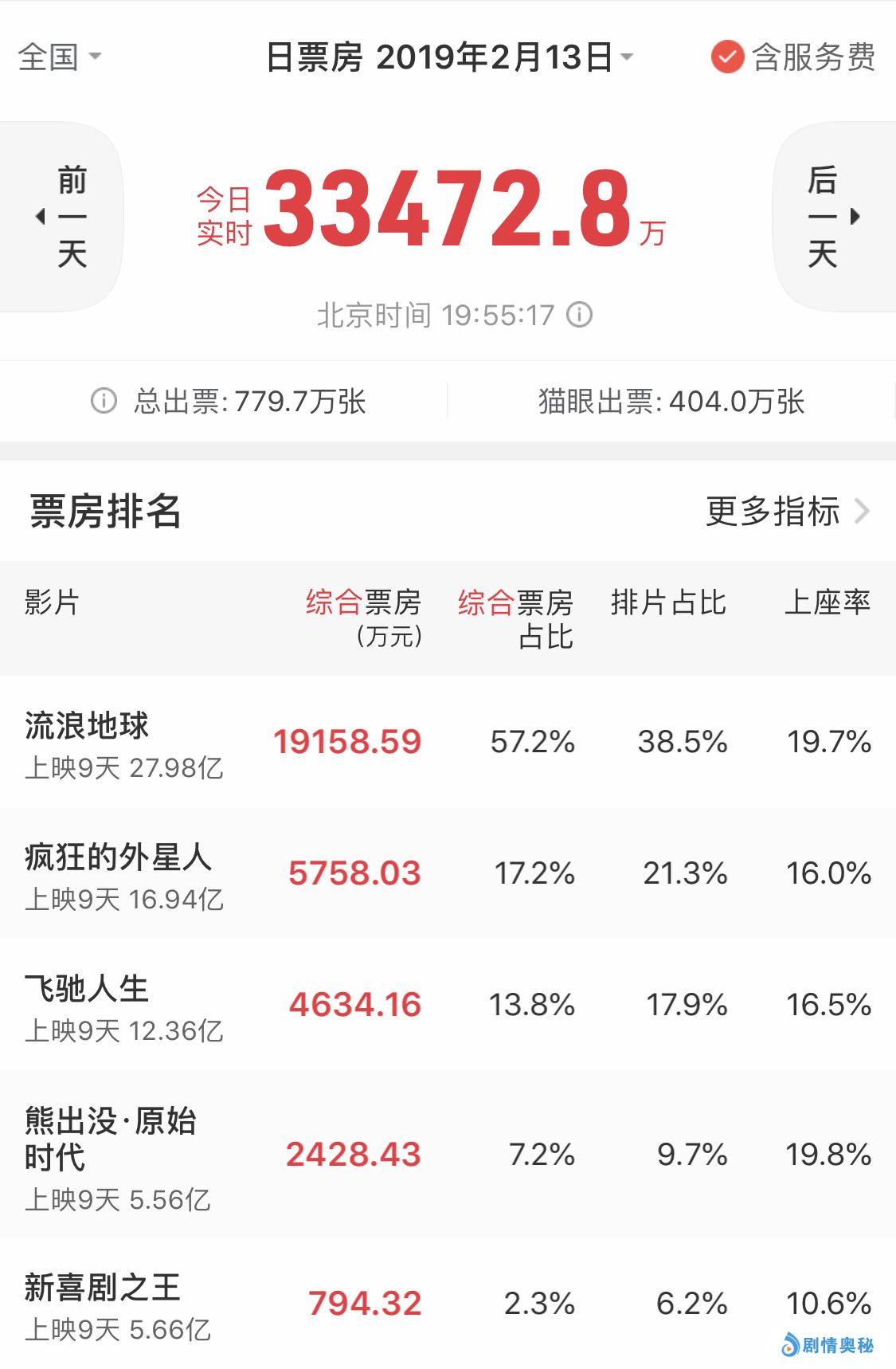This screenshot has height=1369, width=896.
Task: Open the 新喜剧之王 box office row
Action: (x=448, y=1304)
